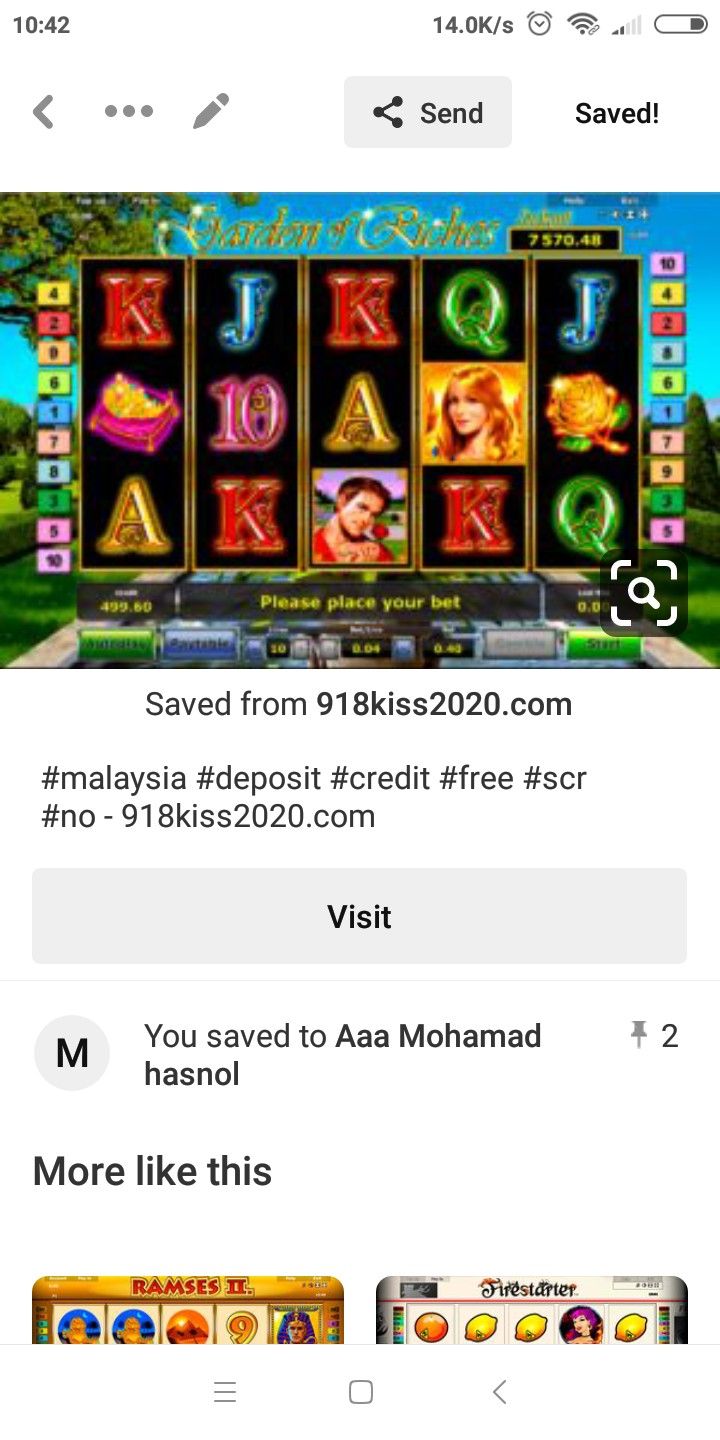The height and width of the screenshot is (1440, 720).
Task: Go back using the top arrow
Action: (x=43, y=112)
